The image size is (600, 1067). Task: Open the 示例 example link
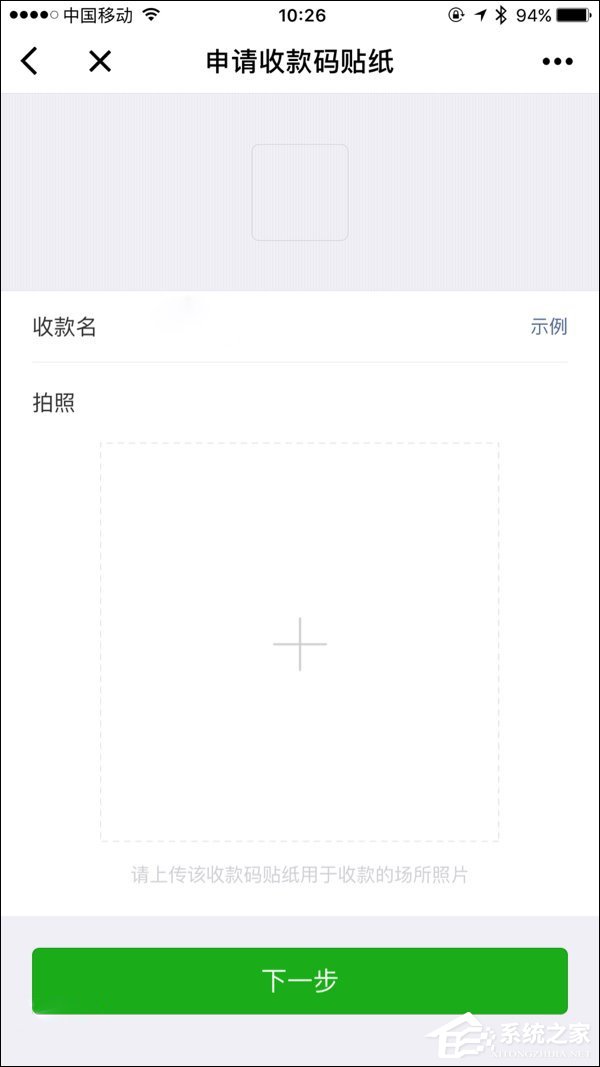pos(548,327)
